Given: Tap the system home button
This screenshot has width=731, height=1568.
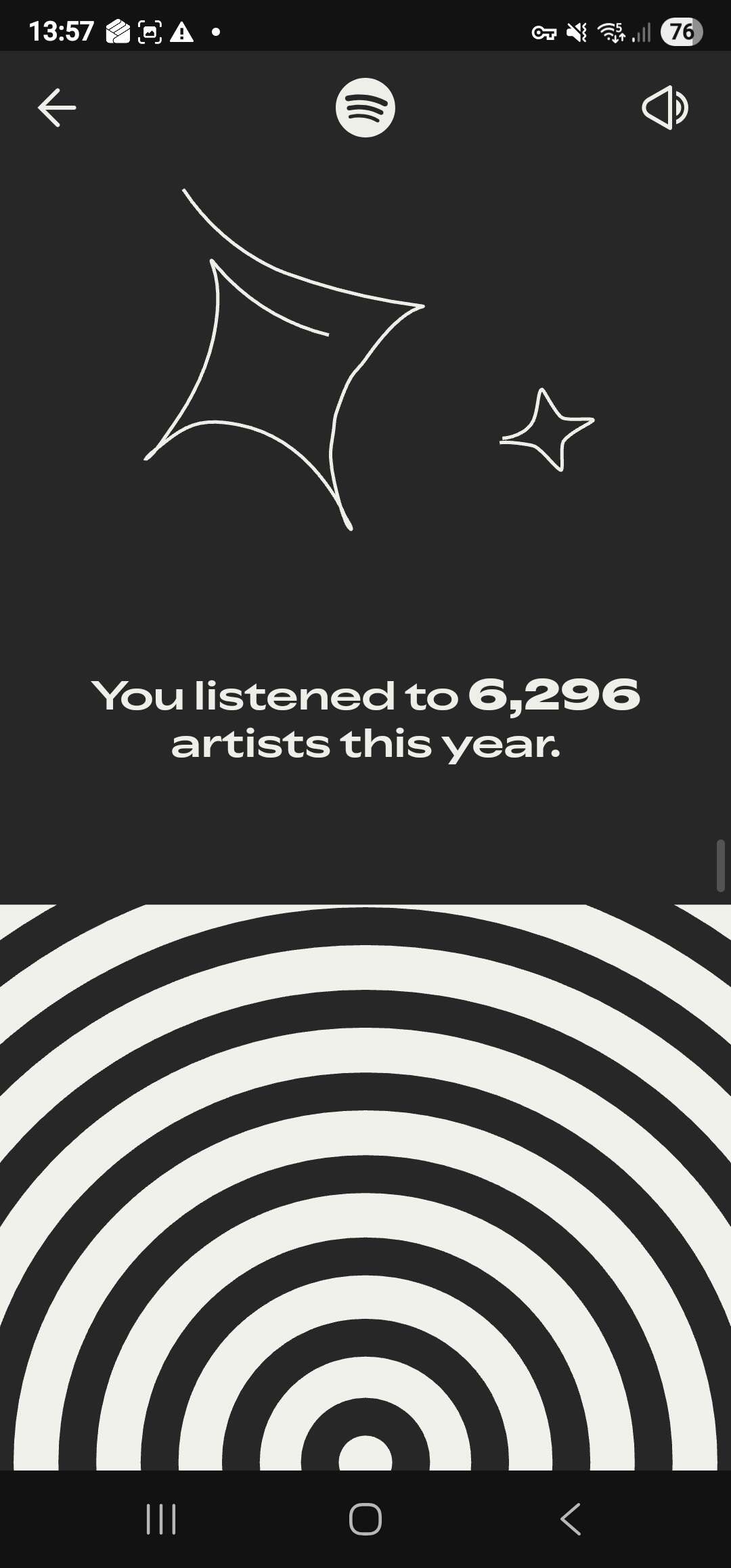Looking at the screenshot, I should pyautogui.click(x=365, y=1519).
